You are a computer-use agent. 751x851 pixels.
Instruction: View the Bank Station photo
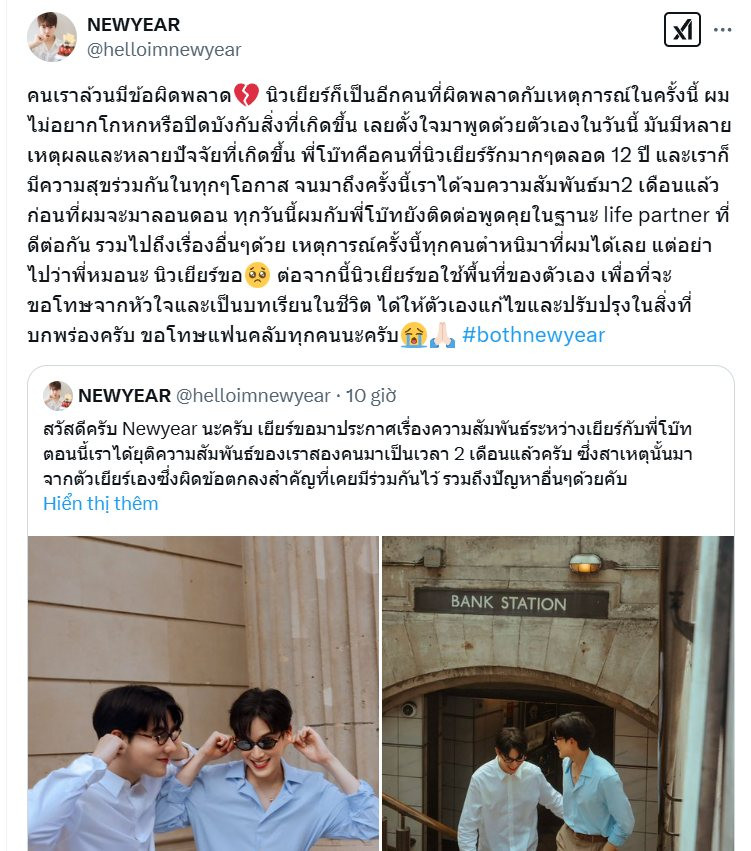pyautogui.click(x=557, y=692)
